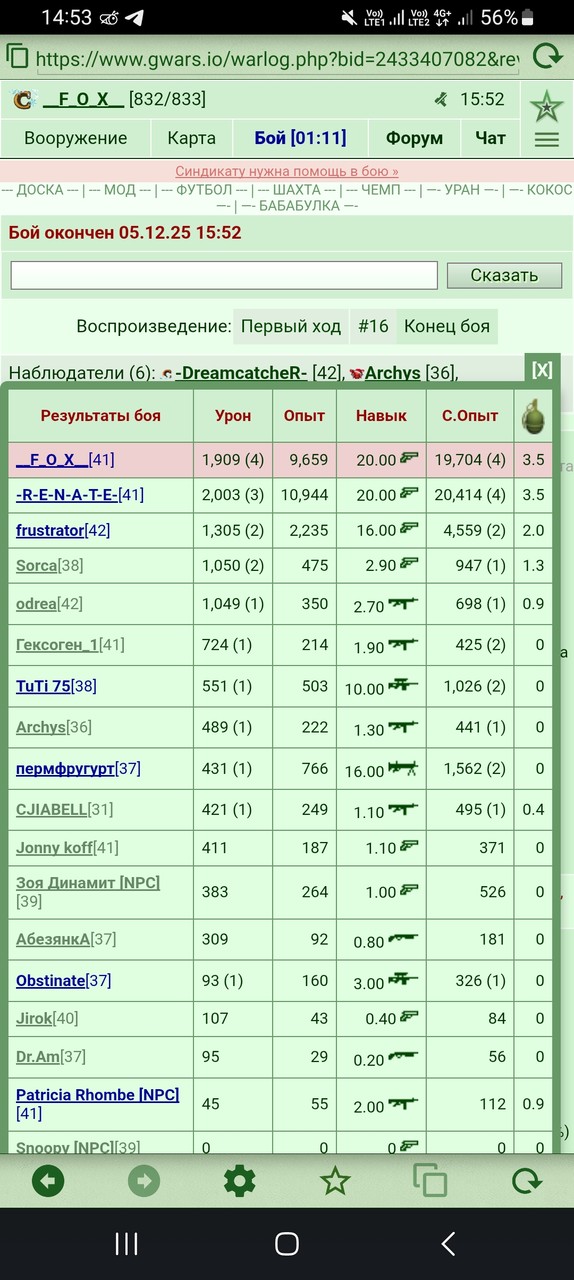The image size is (574, 1280).
Task: Go to the Форум tab
Action: (414, 138)
